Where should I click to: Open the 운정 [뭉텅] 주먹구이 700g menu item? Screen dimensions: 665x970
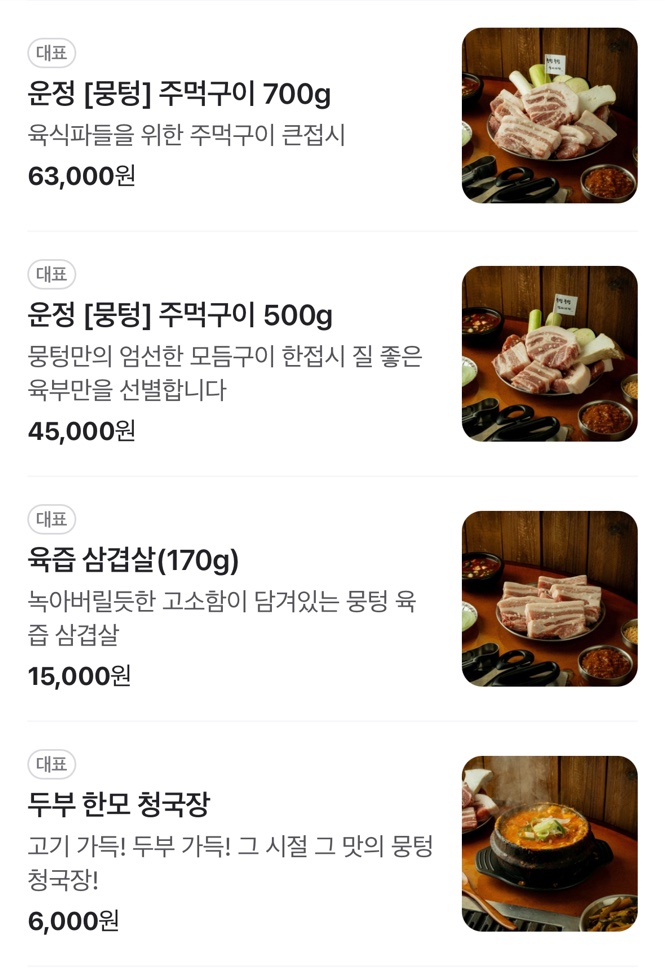180,95
